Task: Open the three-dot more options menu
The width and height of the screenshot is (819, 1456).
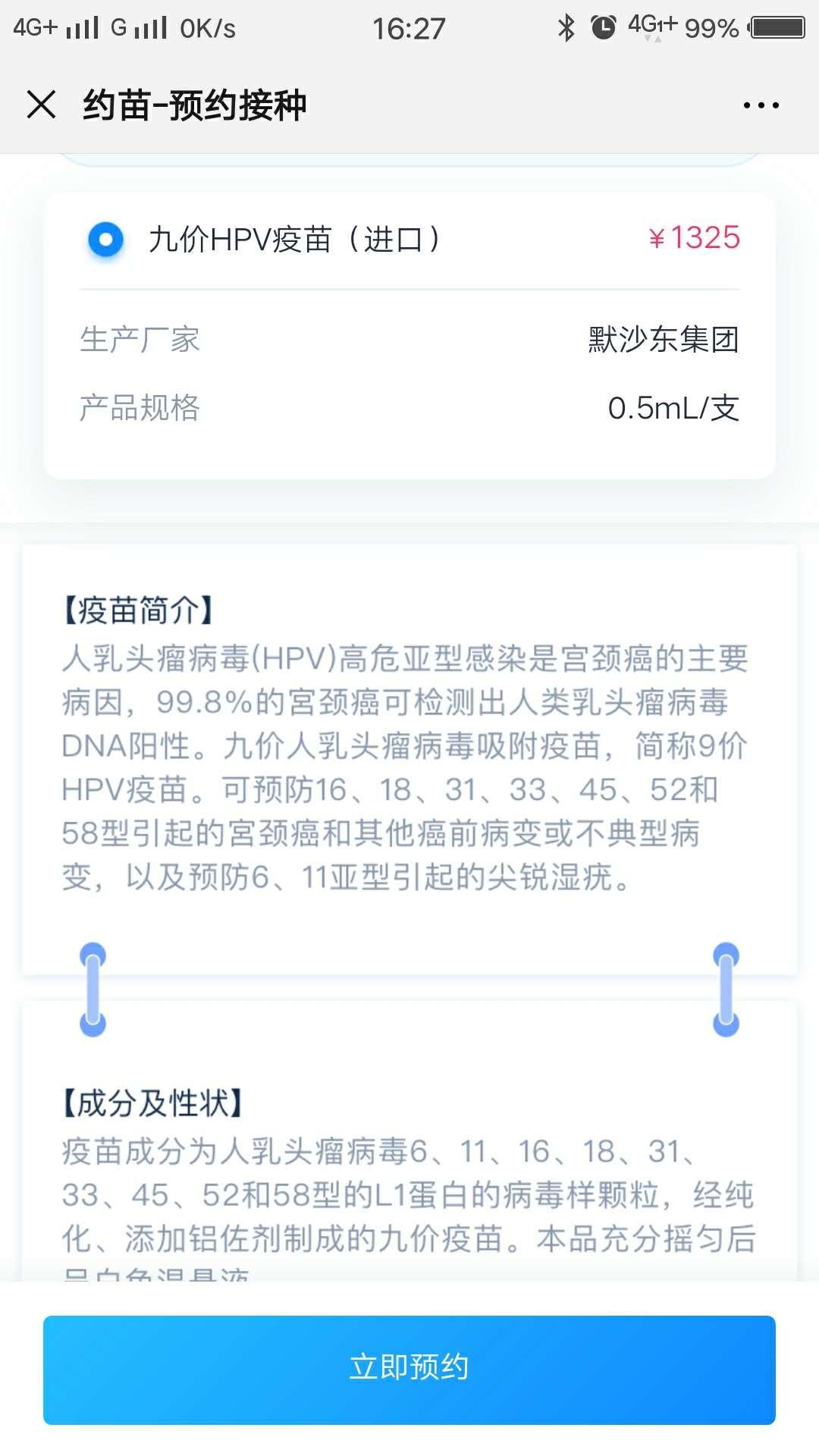Action: (761, 105)
